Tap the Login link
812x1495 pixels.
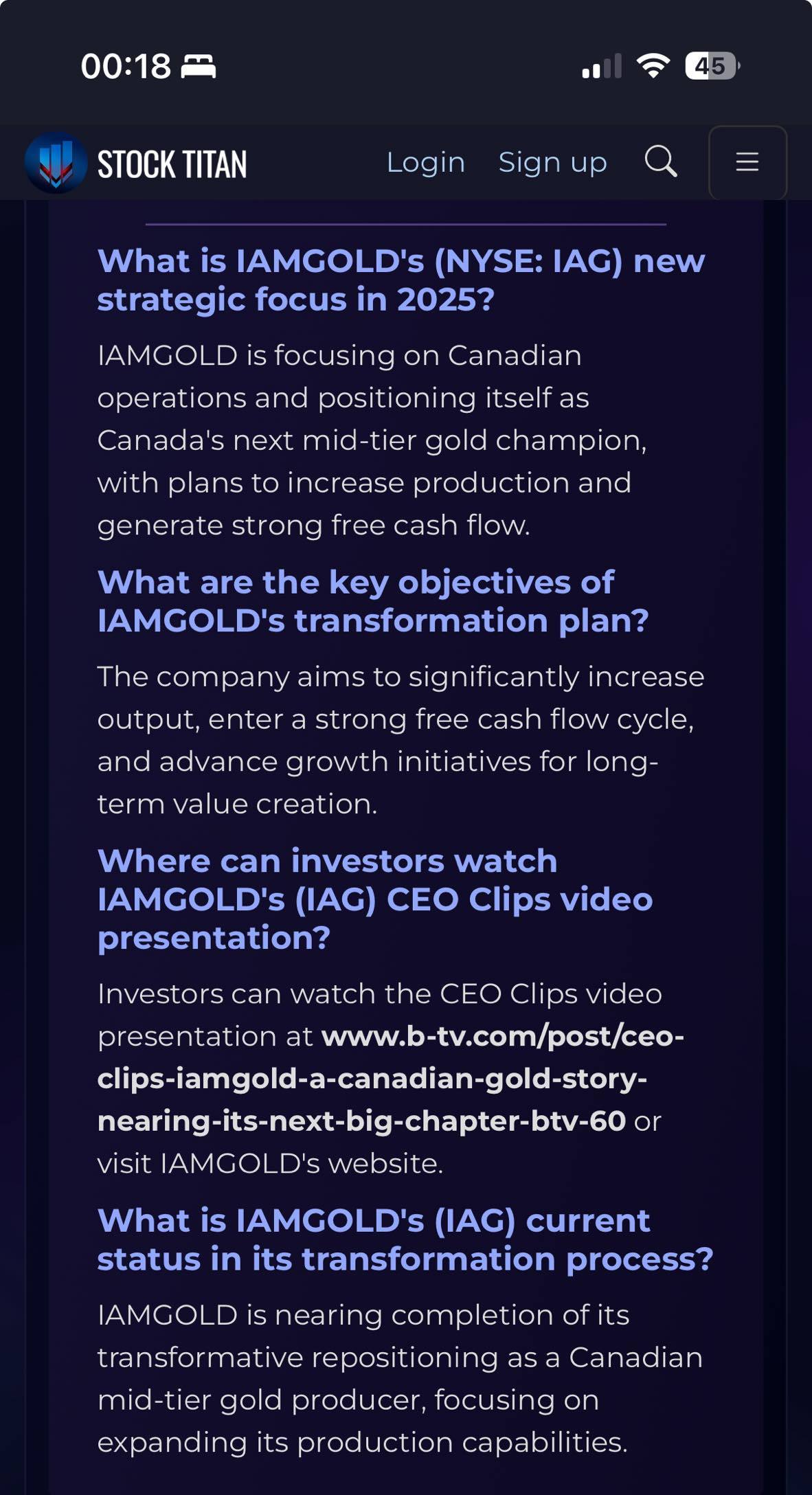[x=426, y=163]
